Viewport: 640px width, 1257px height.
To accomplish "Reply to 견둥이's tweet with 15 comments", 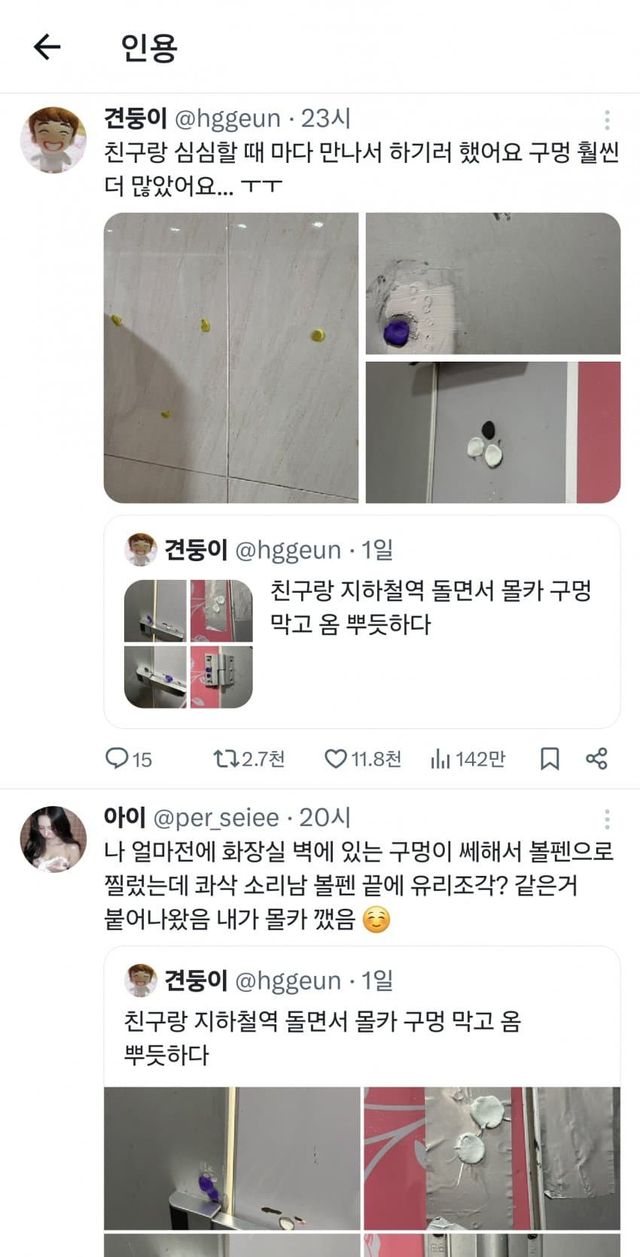I will [x=129, y=759].
